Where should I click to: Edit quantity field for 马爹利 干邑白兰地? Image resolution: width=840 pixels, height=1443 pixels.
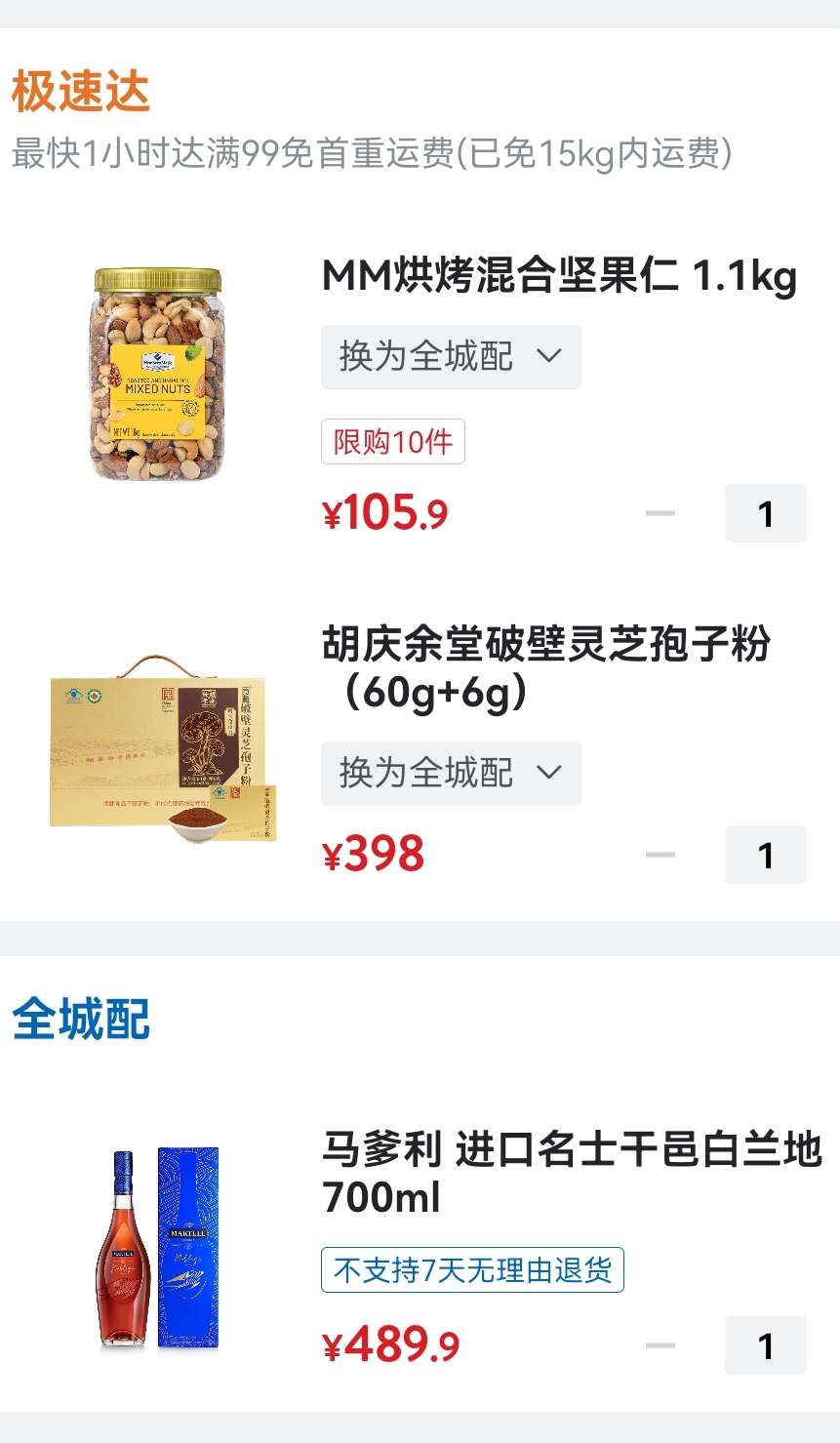tap(765, 1345)
